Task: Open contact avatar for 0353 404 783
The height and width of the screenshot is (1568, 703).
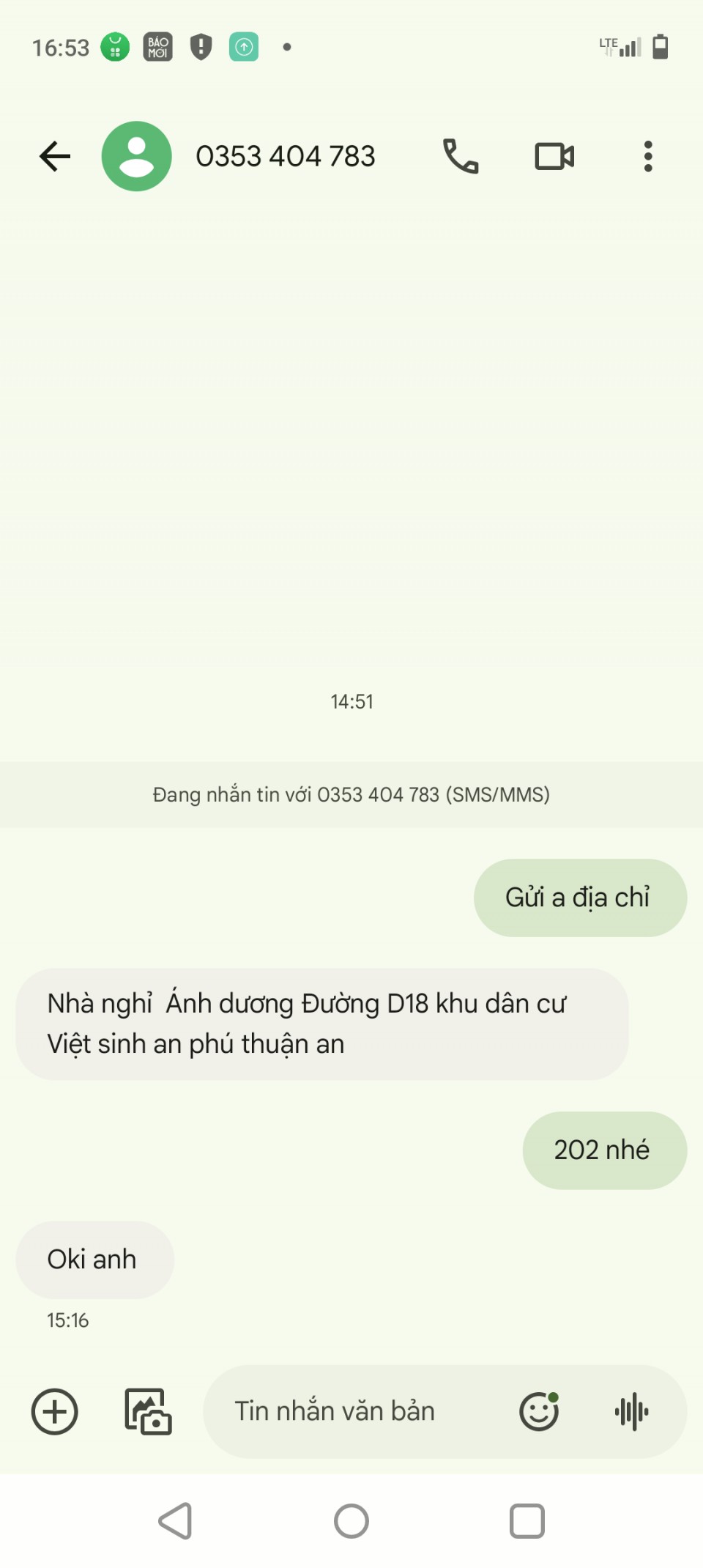Action: 136,156
